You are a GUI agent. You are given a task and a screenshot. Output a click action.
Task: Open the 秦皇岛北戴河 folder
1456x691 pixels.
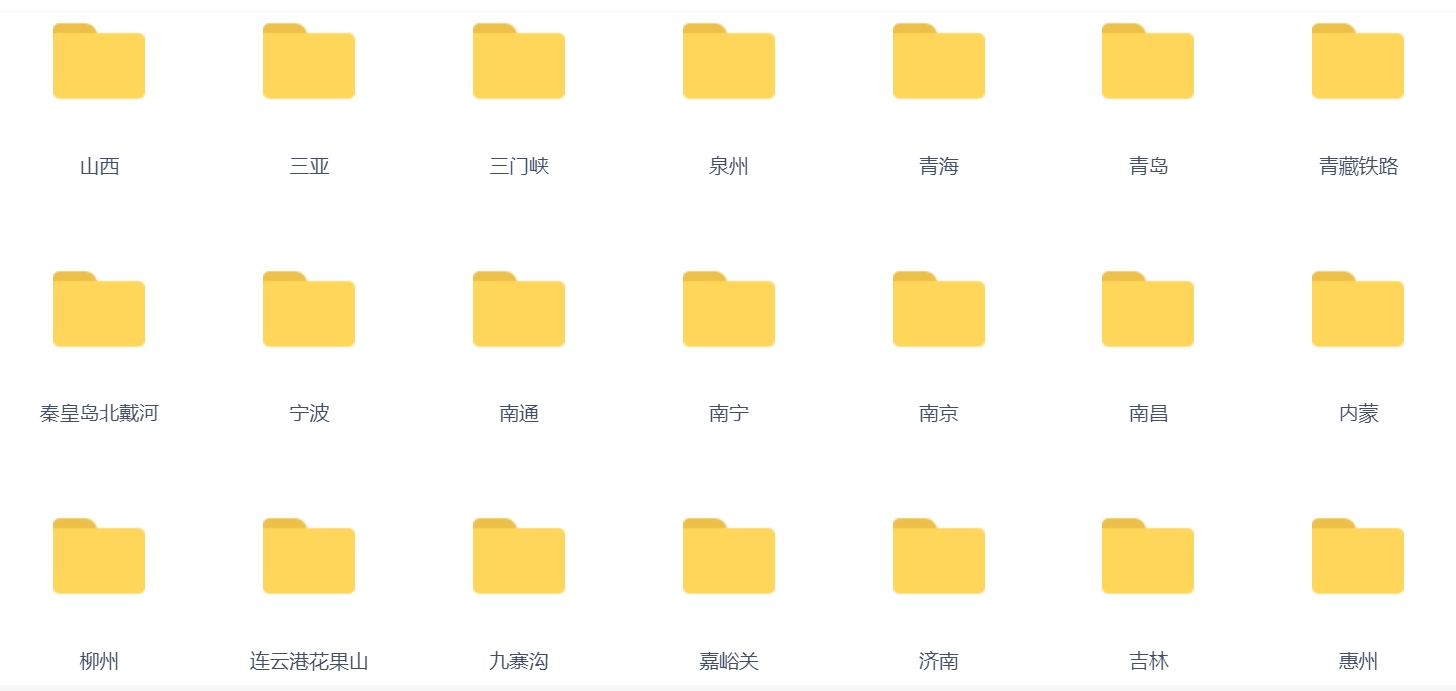[99, 310]
